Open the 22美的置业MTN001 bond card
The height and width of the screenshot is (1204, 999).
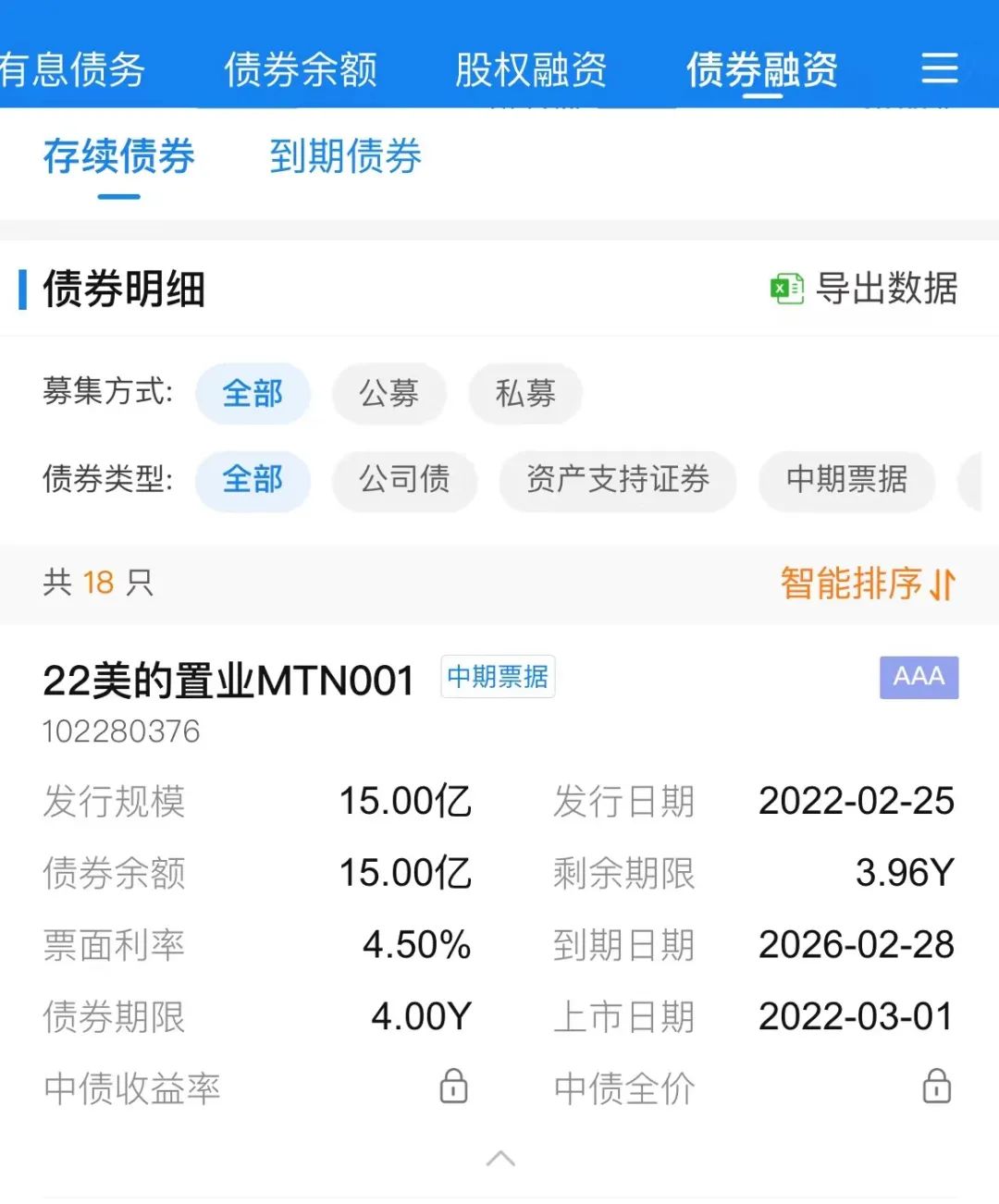pyautogui.click(x=228, y=682)
